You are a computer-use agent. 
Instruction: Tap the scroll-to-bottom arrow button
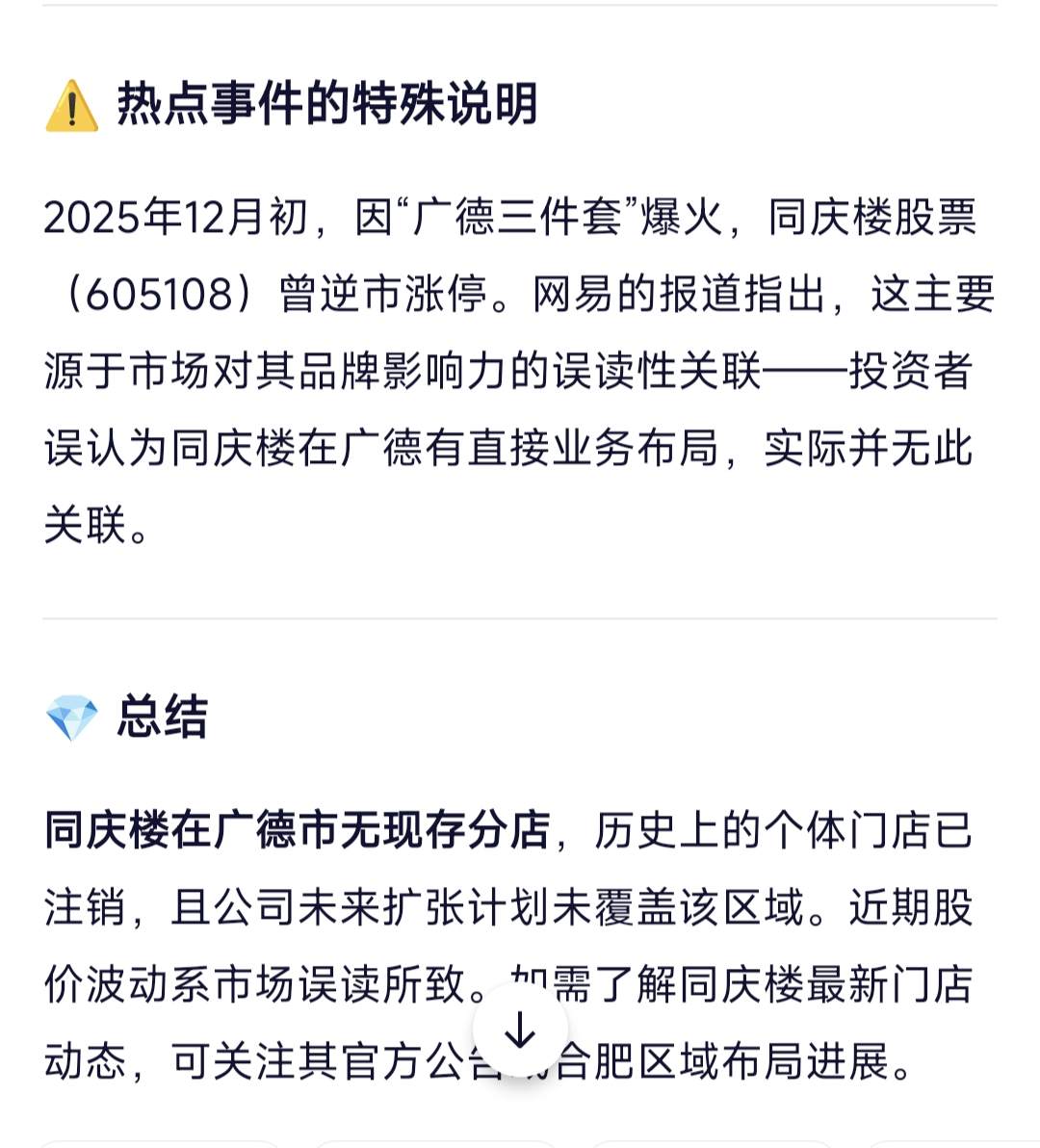(520, 1031)
